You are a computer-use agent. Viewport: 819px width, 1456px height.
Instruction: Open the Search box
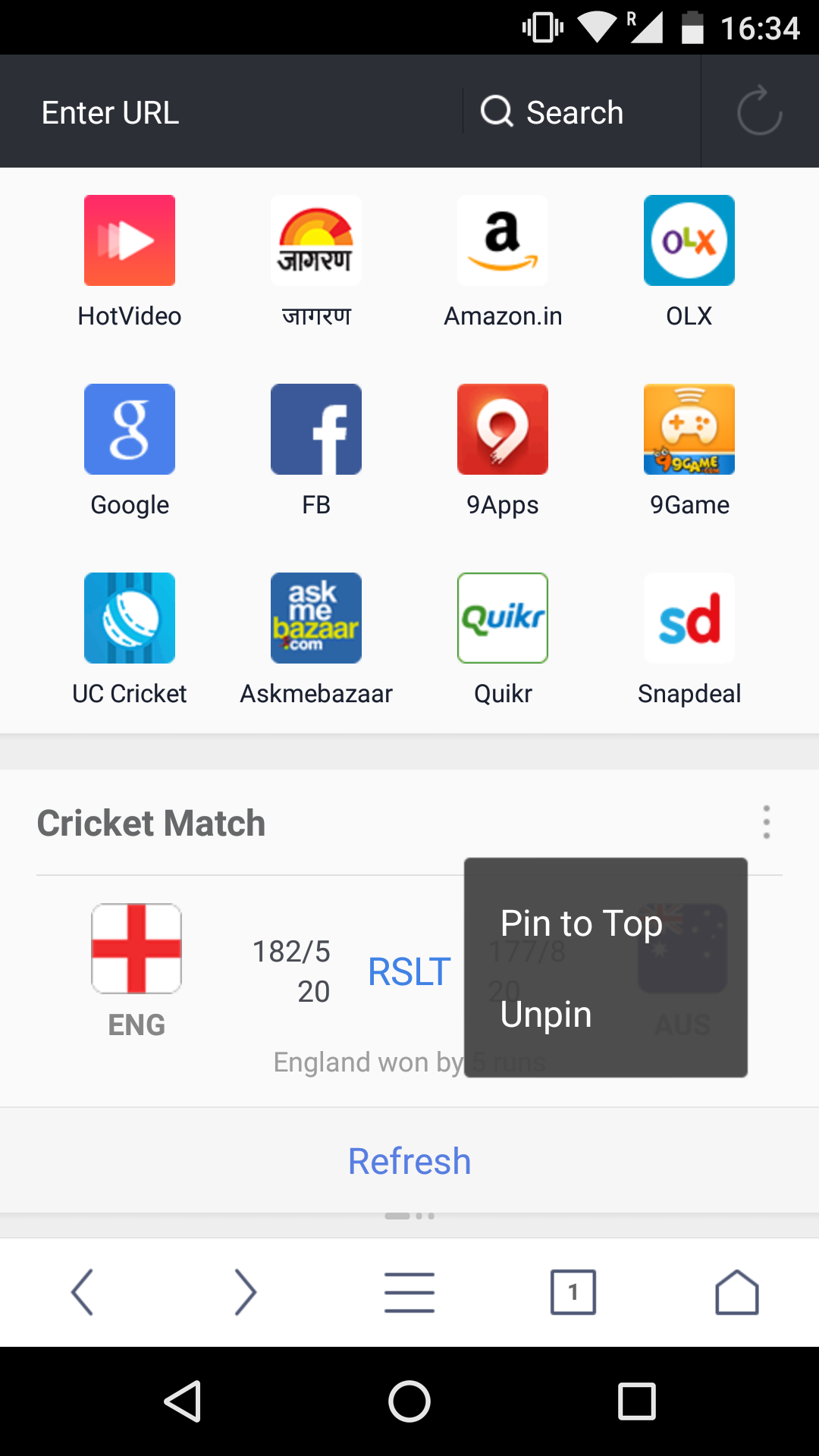576,112
